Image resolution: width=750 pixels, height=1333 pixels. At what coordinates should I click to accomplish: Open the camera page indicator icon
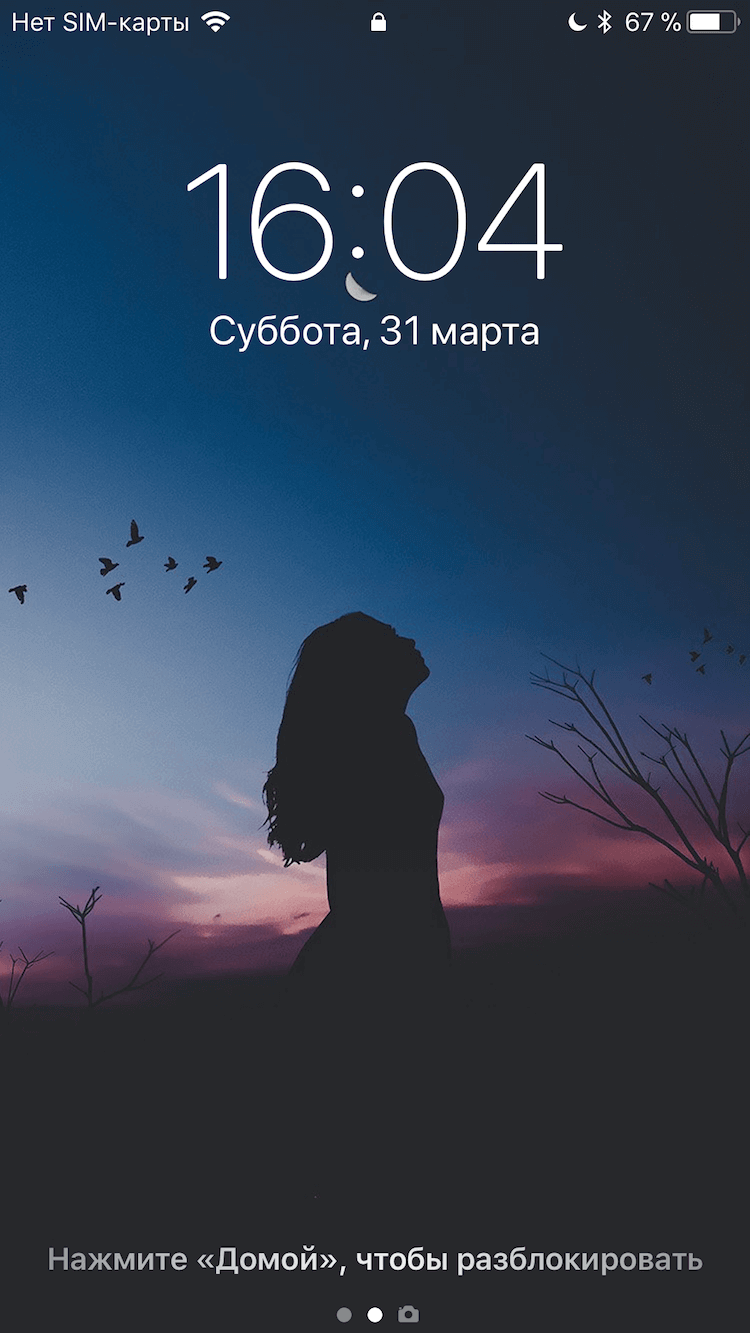[x=408, y=1314]
